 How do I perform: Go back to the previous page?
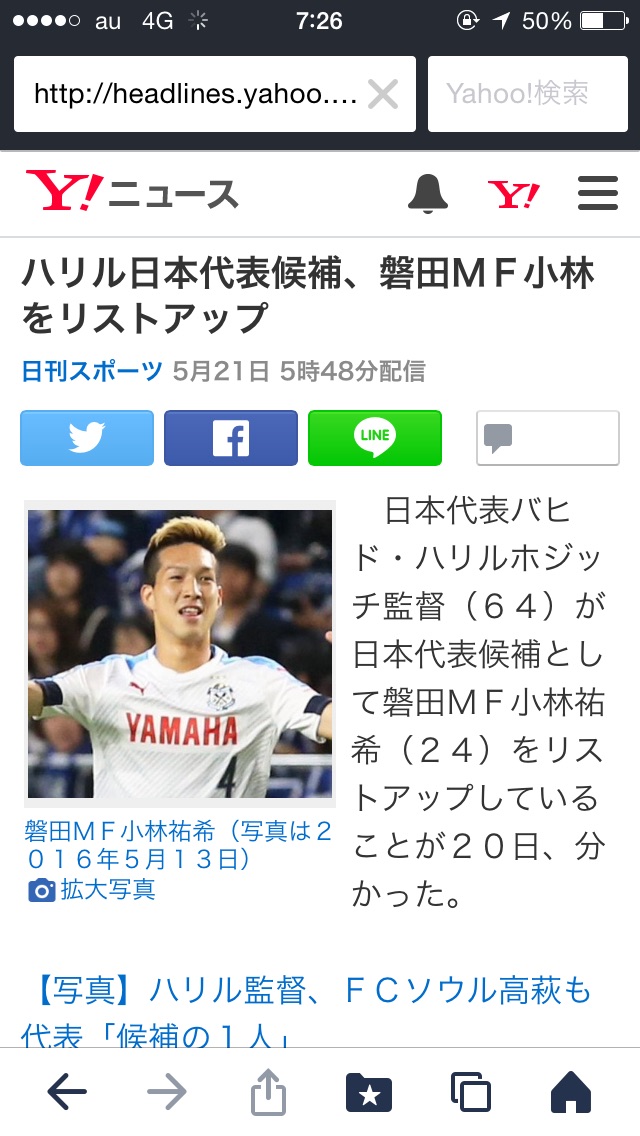tap(67, 1093)
